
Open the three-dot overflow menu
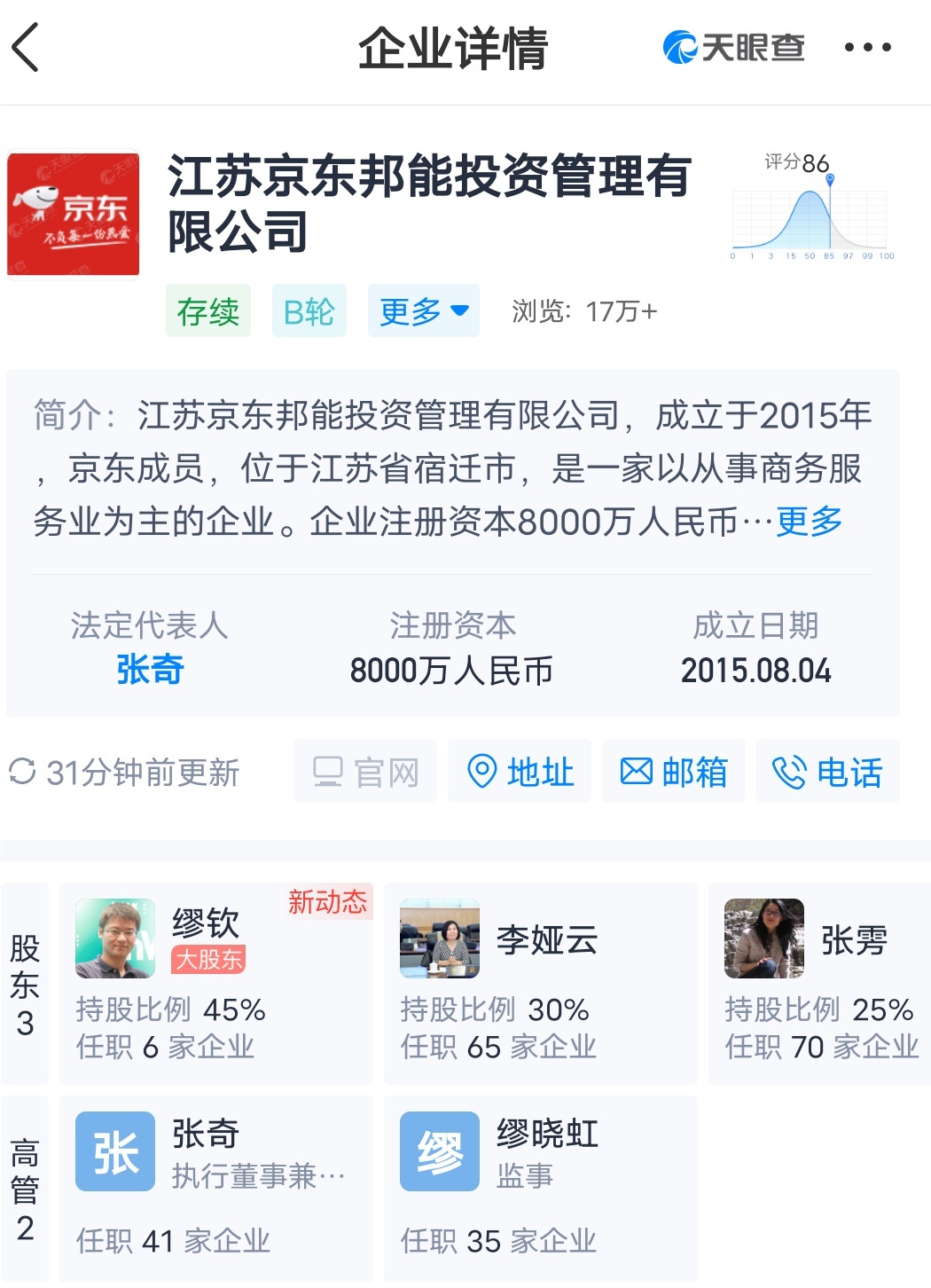click(x=867, y=48)
